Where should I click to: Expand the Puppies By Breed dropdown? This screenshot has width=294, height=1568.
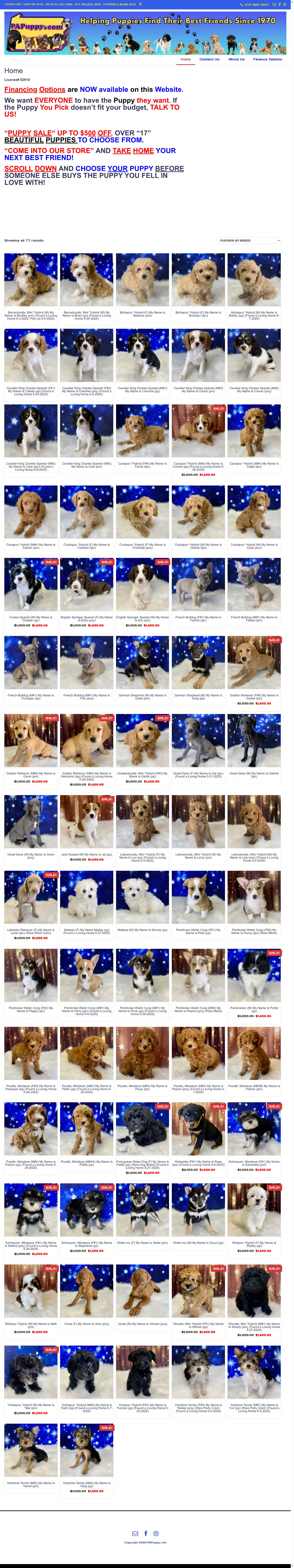249,240
